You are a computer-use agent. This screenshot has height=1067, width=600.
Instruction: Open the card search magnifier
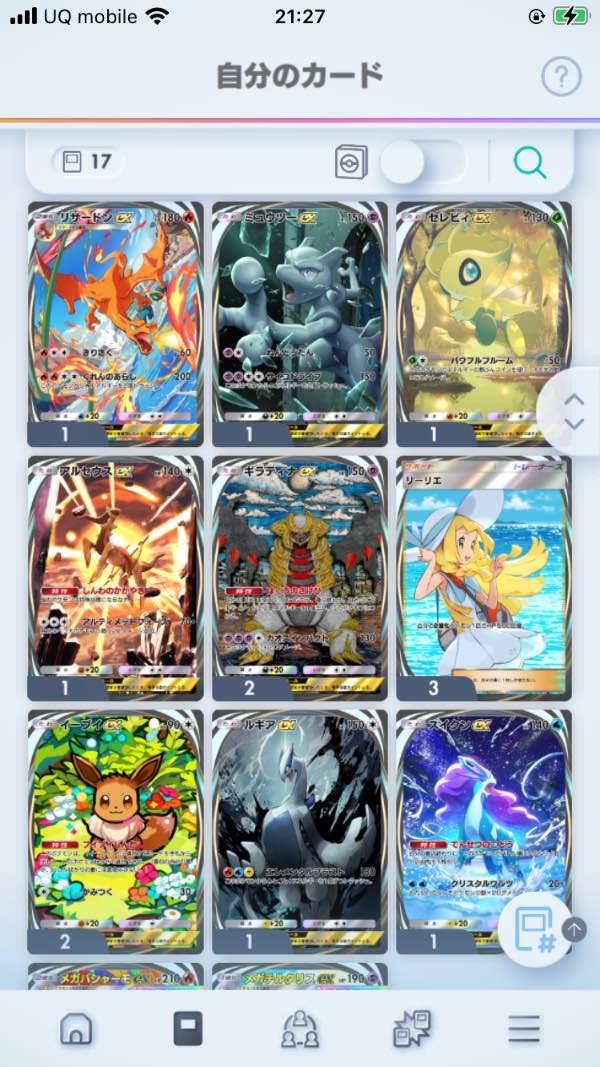[x=529, y=162]
